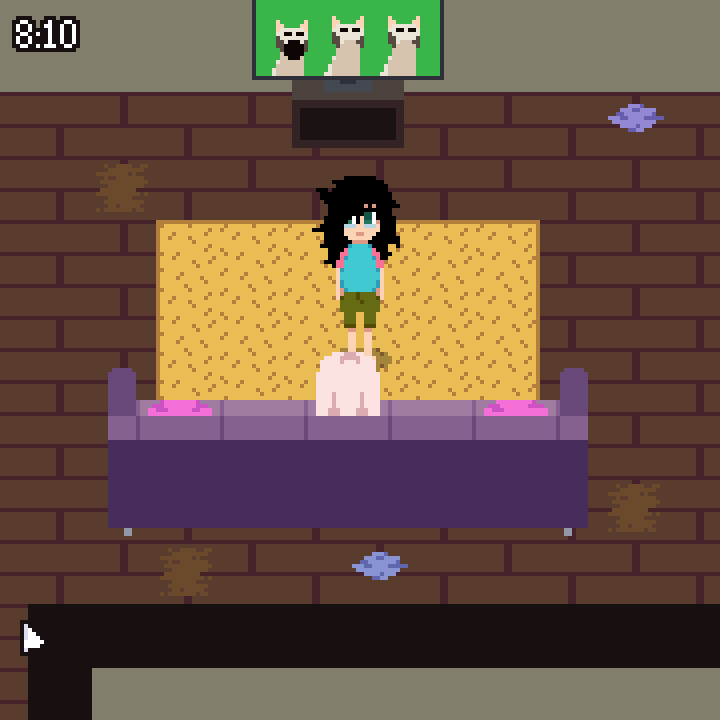Clean the purple stain beside the television
Screen dimensions: 720x720
click(635, 118)
